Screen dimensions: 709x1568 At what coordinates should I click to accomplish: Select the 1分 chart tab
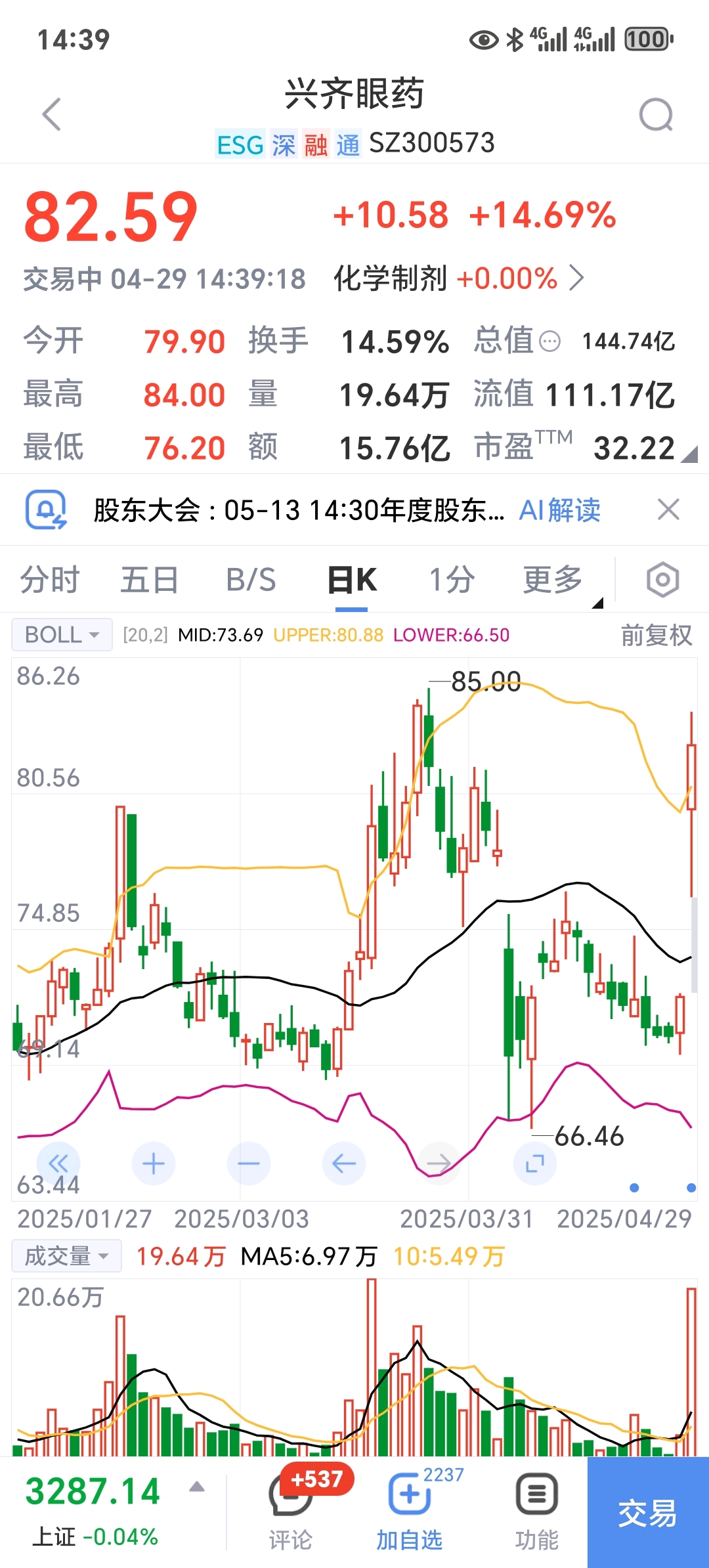pos(452,580)
